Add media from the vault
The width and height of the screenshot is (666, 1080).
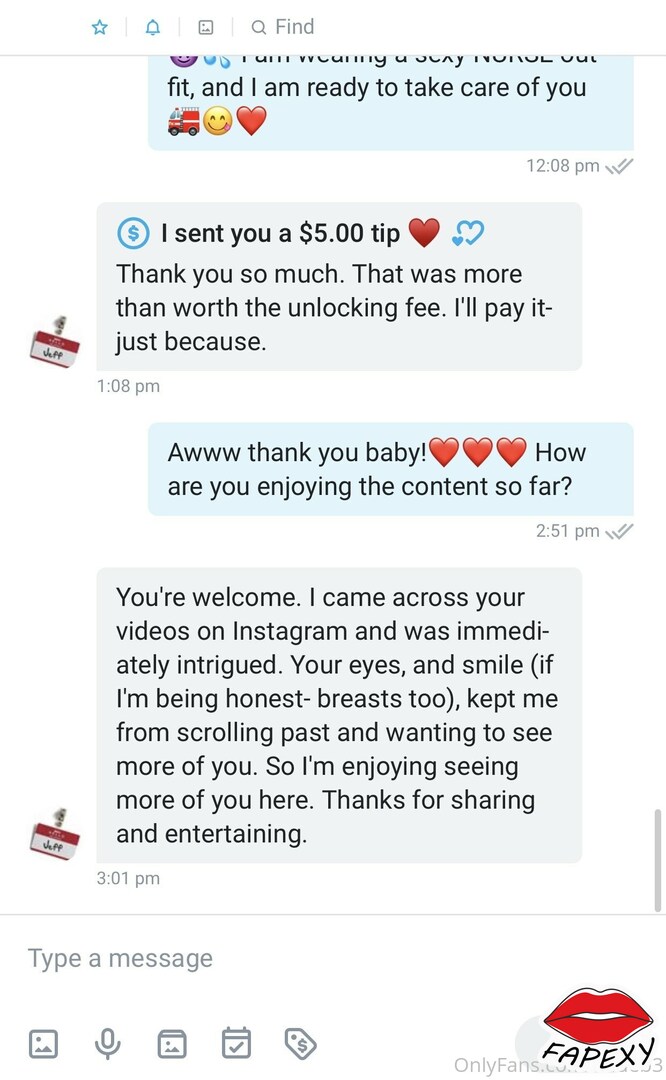coord(172,1043)
